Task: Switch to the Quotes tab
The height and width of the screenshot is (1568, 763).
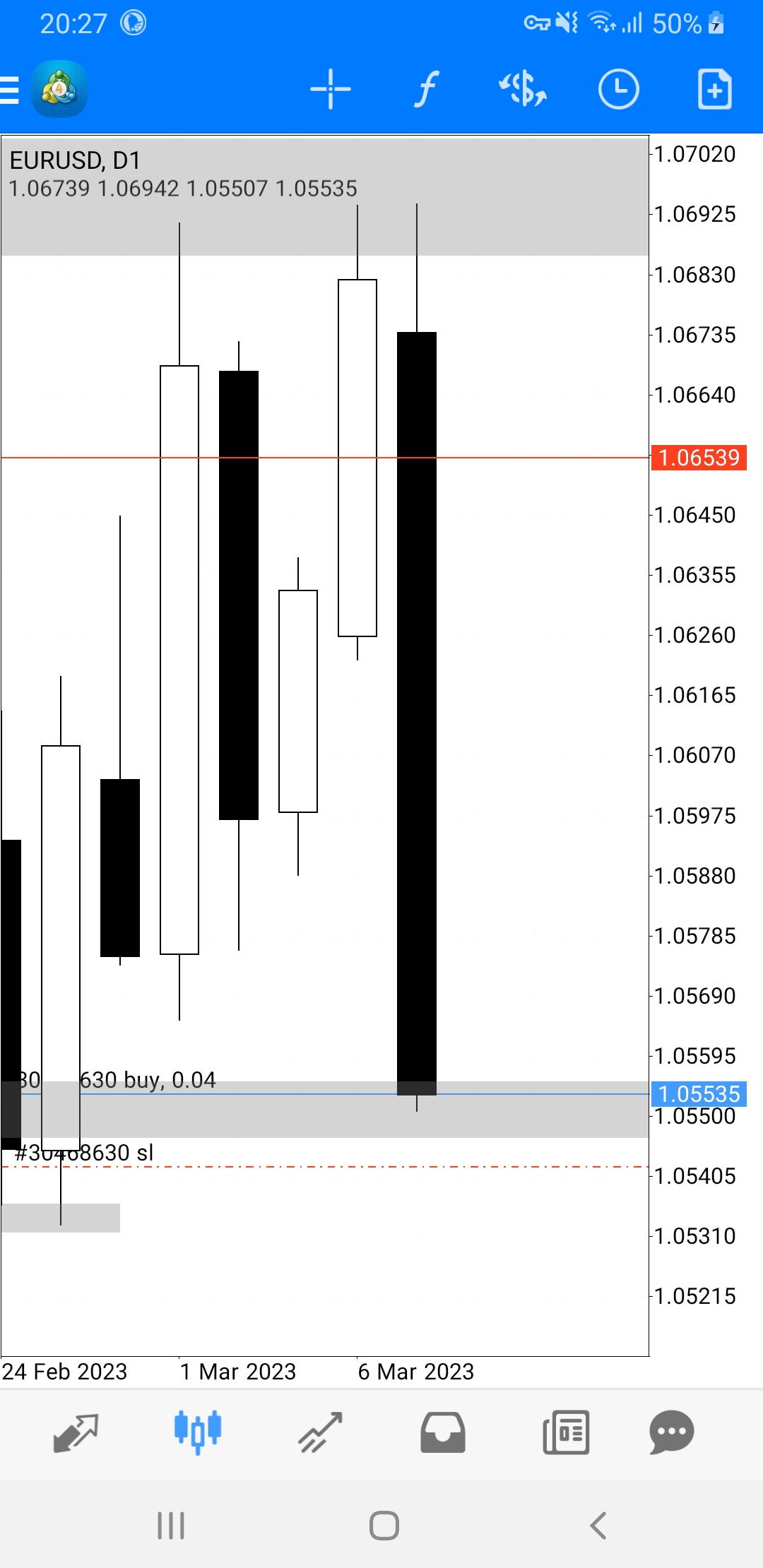Action: pyautogui.click(x=76, y=1432)
